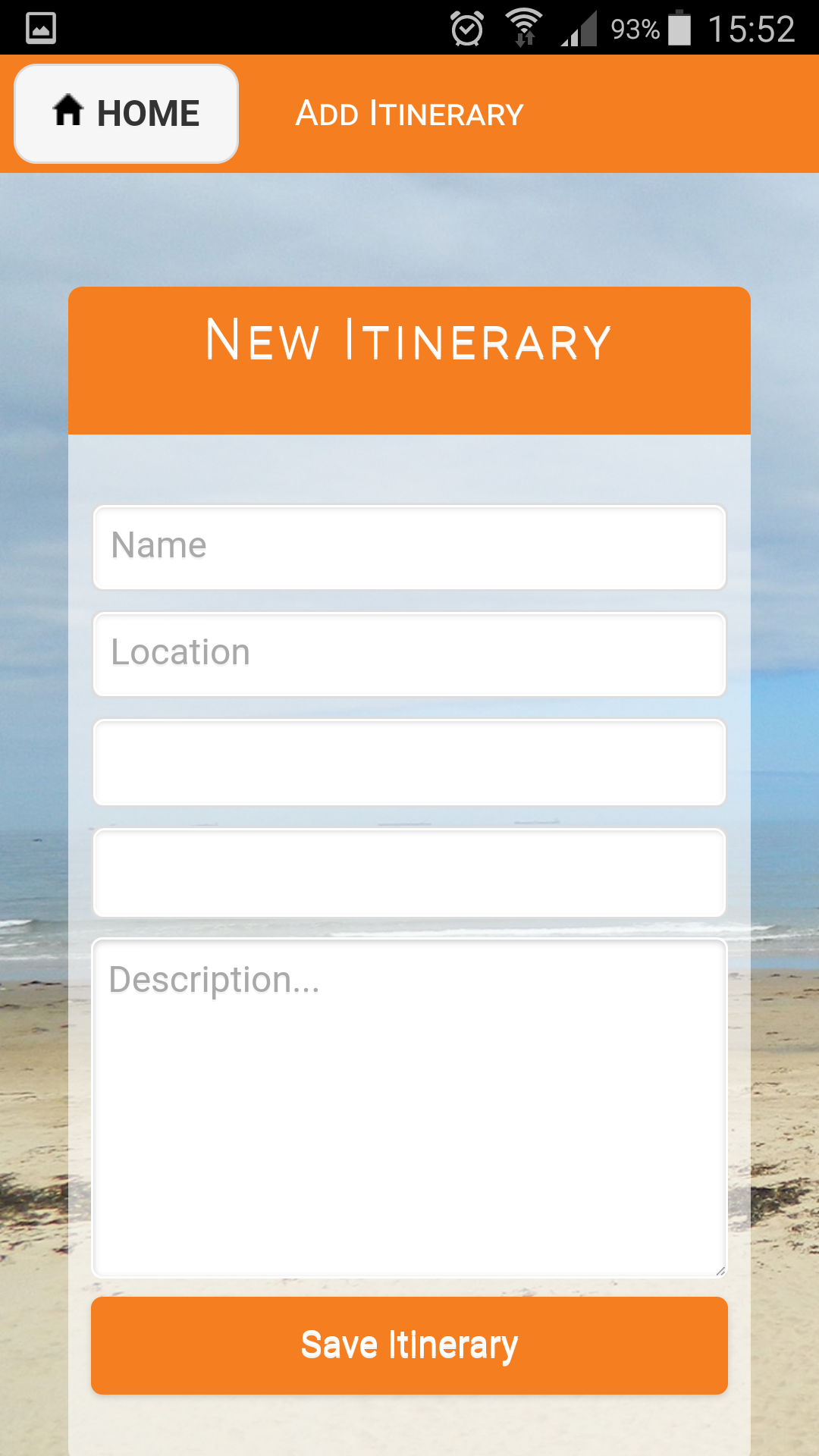This screenshot has height=1456, width=819.
Task: Enter text in the Description box
Action: 409,1109
